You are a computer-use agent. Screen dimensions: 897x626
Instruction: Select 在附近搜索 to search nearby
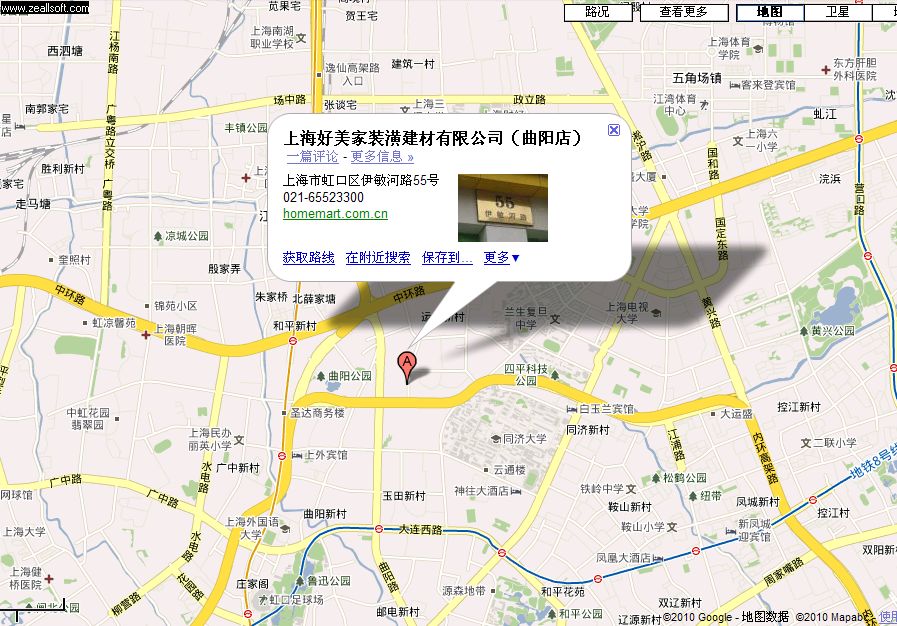tap(377, 257)
